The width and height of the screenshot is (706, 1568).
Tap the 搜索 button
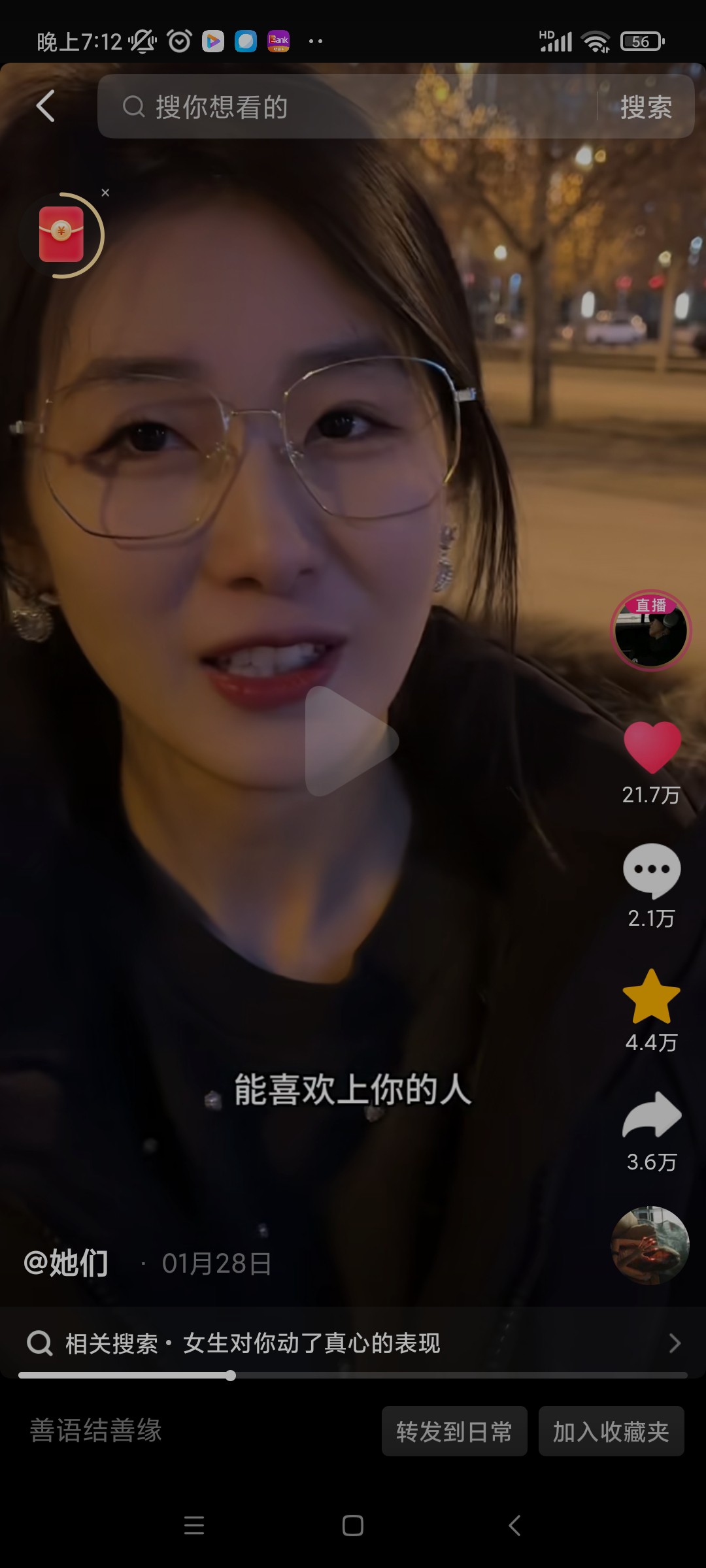click(645, 107)
